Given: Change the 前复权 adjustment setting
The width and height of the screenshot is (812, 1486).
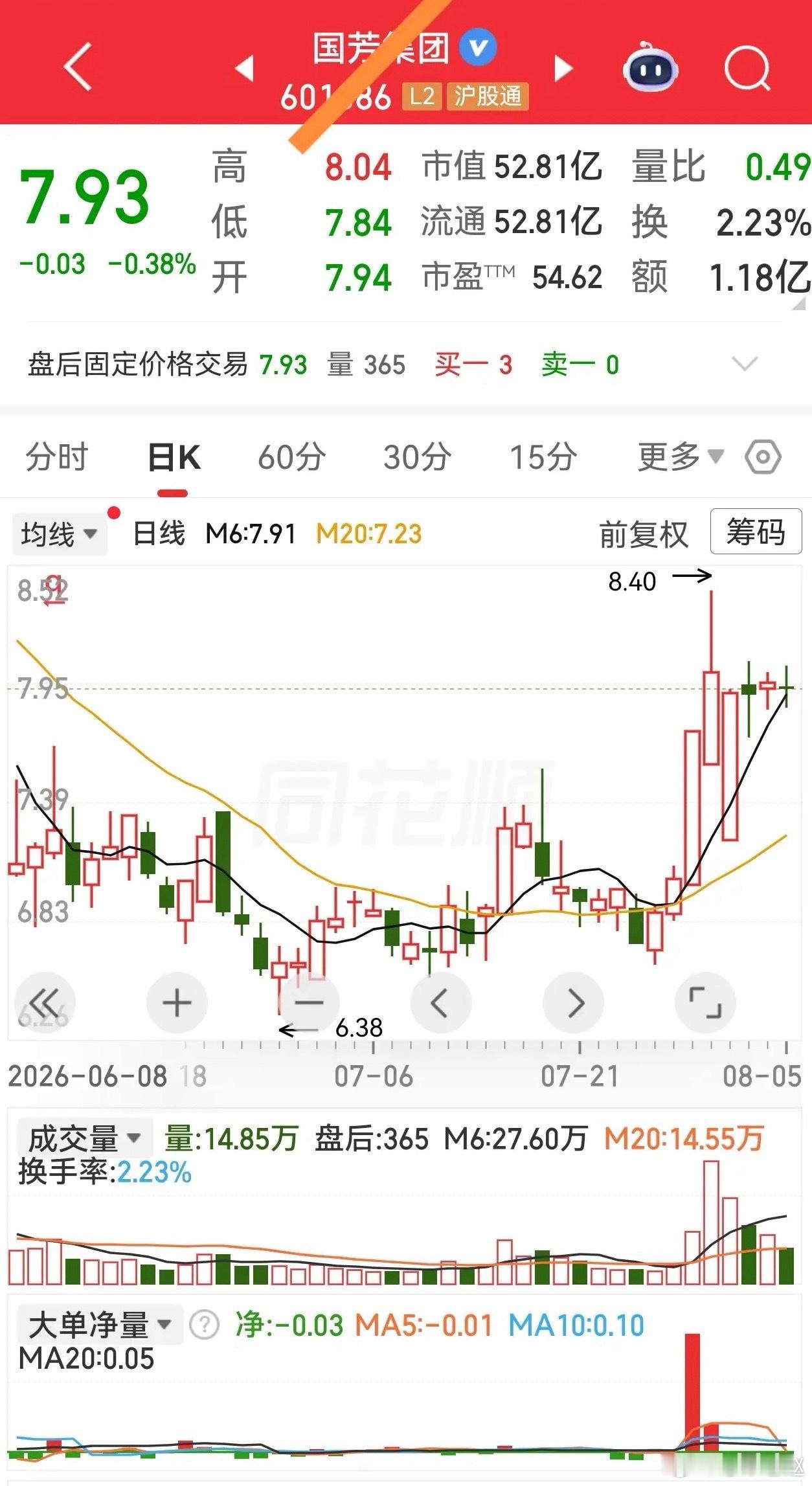Looking at the screenshot, I should click(x=644, y=535).
